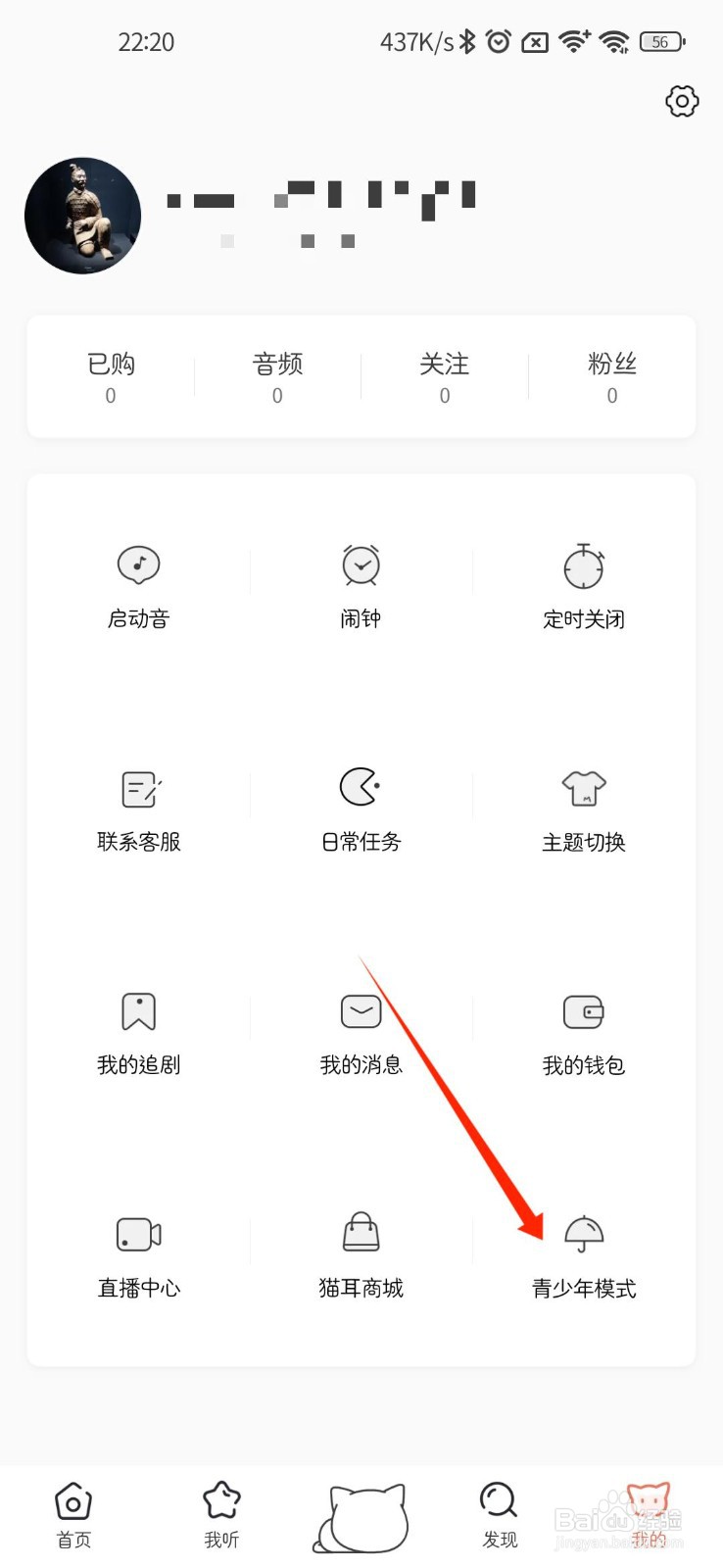
Task: View 我的追剧 followed dramas
Action: [138, 1032]
